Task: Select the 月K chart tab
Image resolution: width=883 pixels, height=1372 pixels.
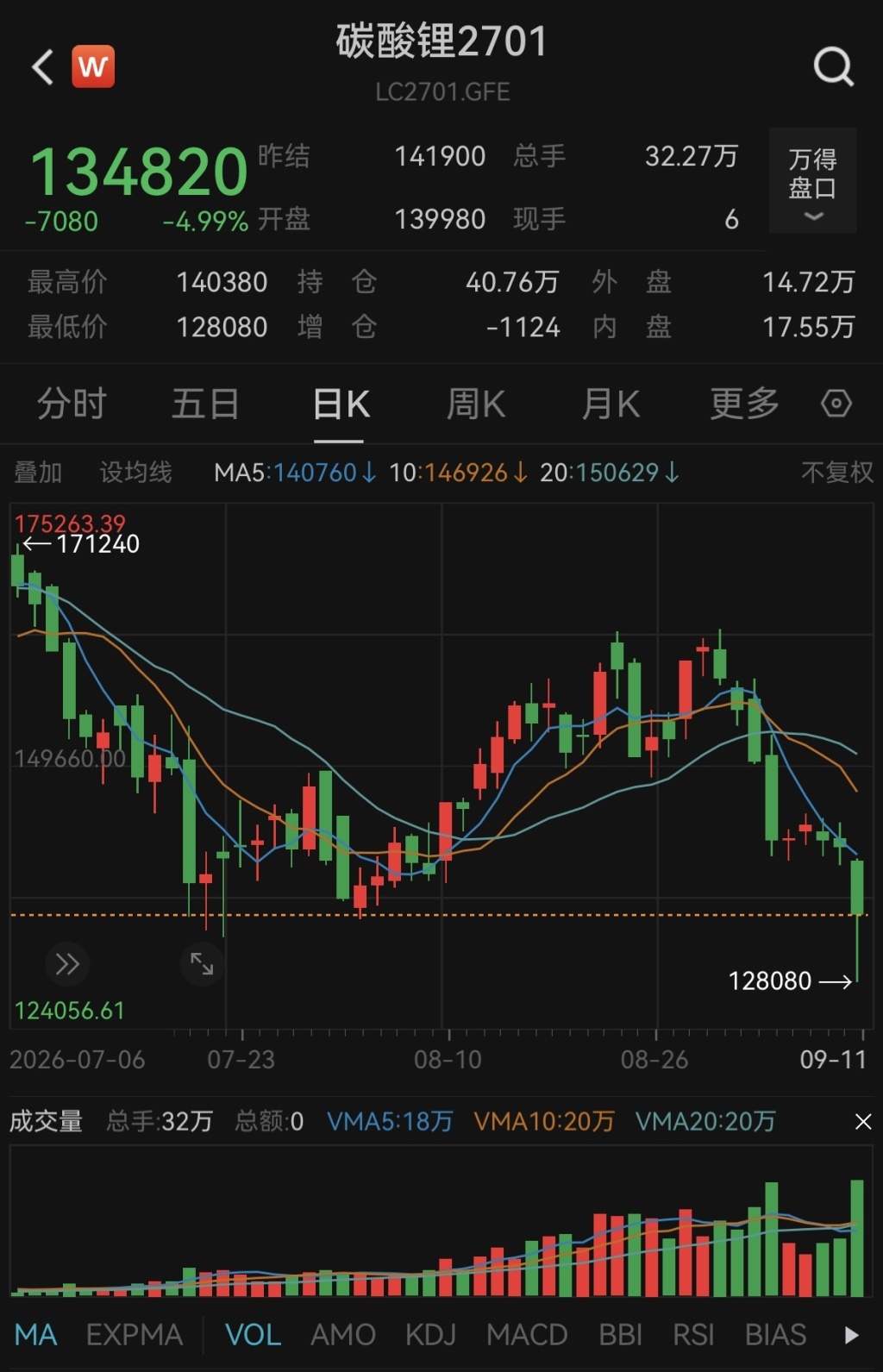Action: [x=611, y=404]
